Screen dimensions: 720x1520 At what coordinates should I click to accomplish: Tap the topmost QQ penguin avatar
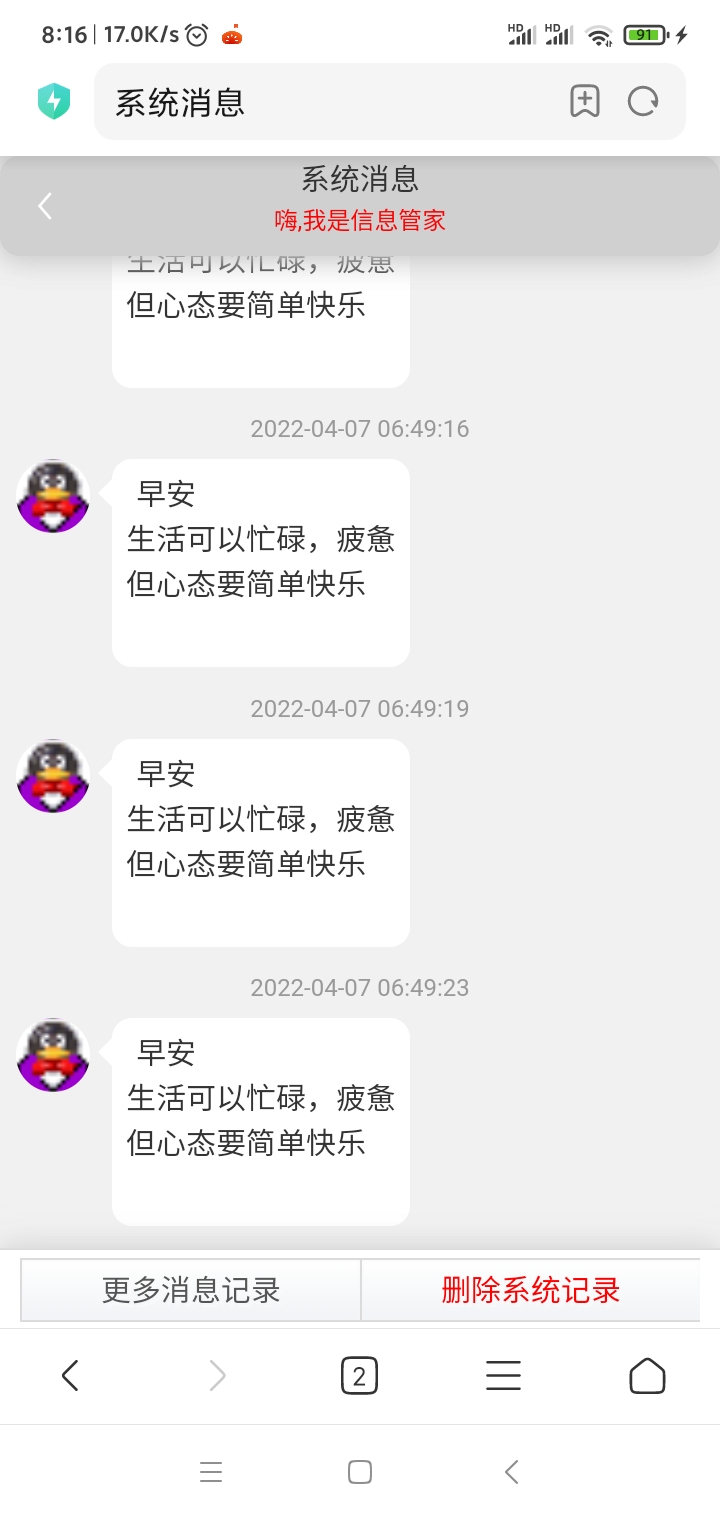click(52, 497)
